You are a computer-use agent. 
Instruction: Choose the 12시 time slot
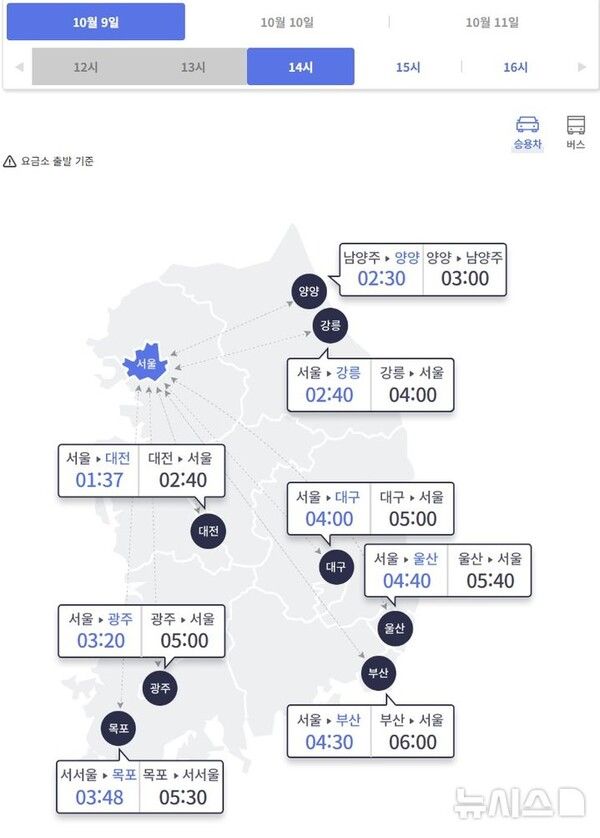(x=86, y=67)
